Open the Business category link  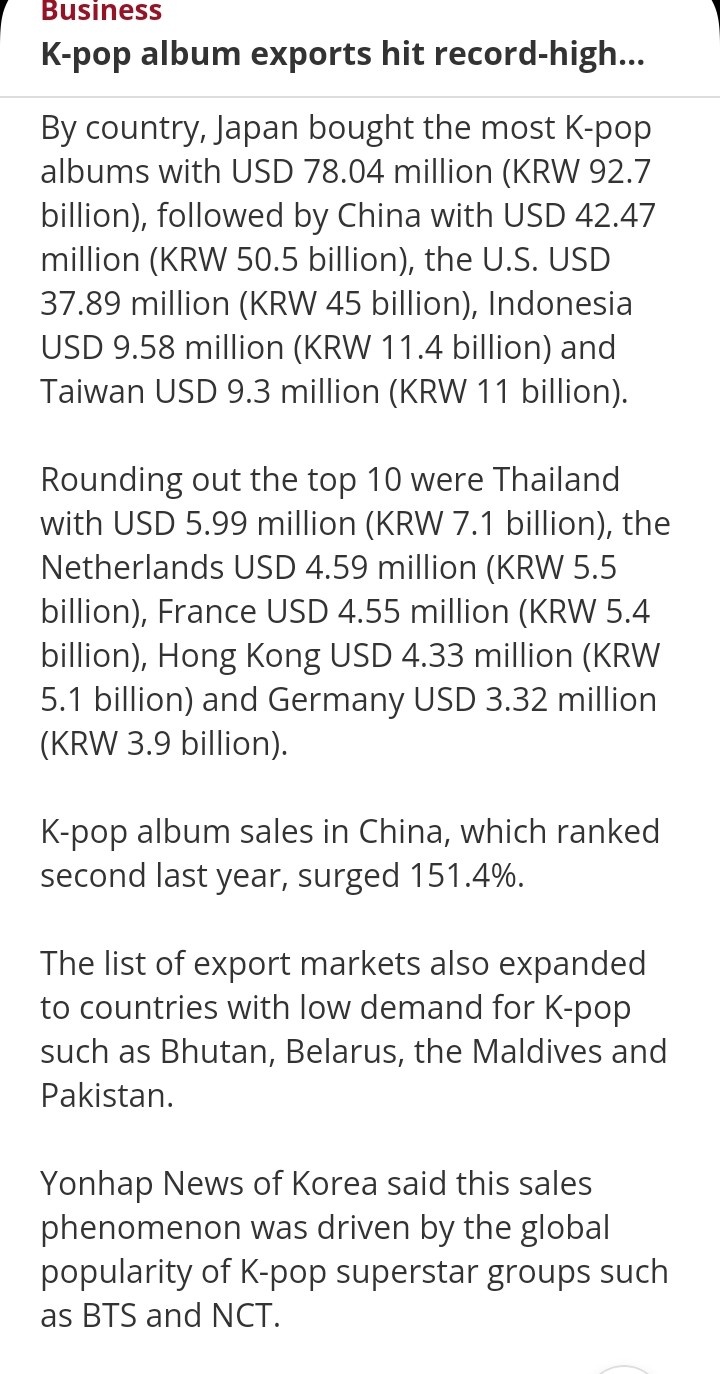tap(101, 12)
